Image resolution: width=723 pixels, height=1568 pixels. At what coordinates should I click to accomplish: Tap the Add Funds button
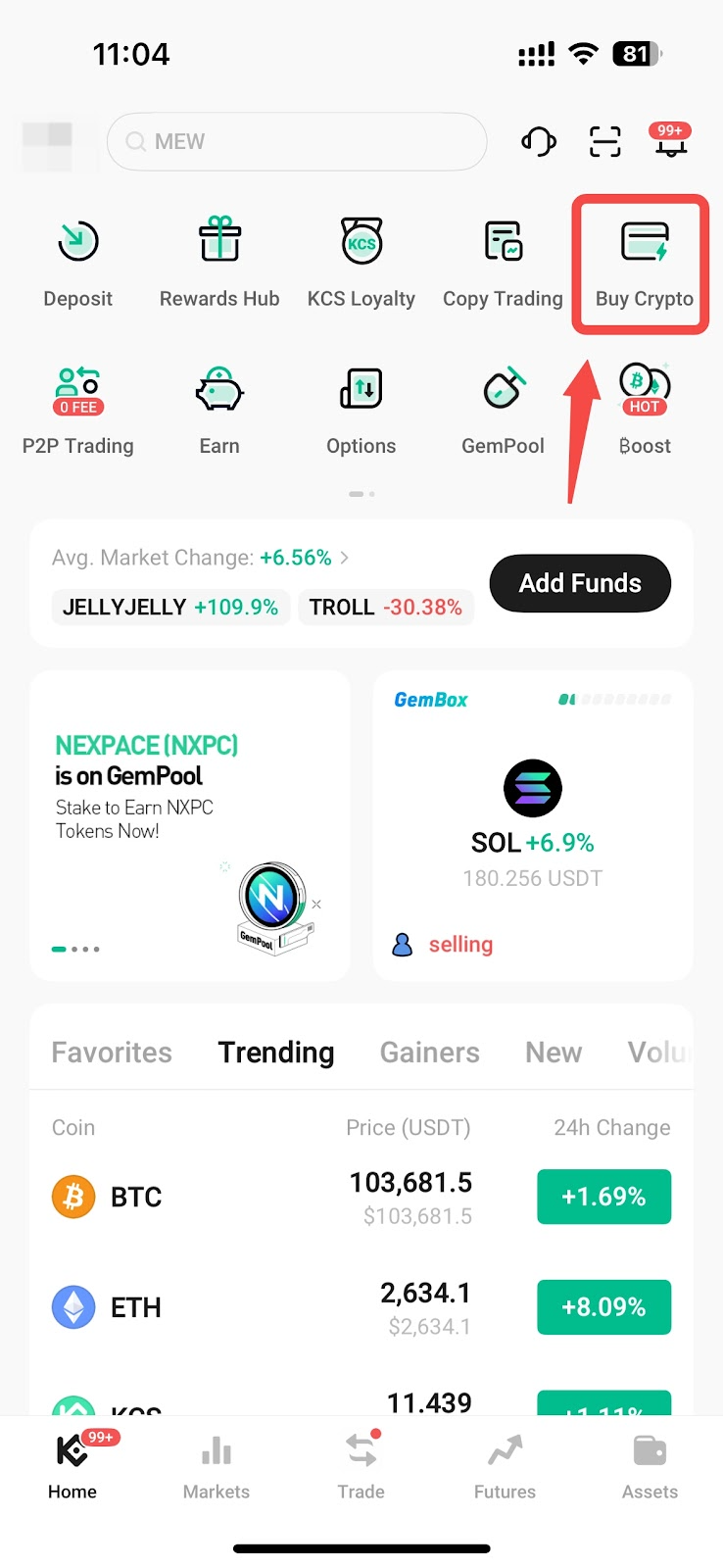click(x=580, y=583)
